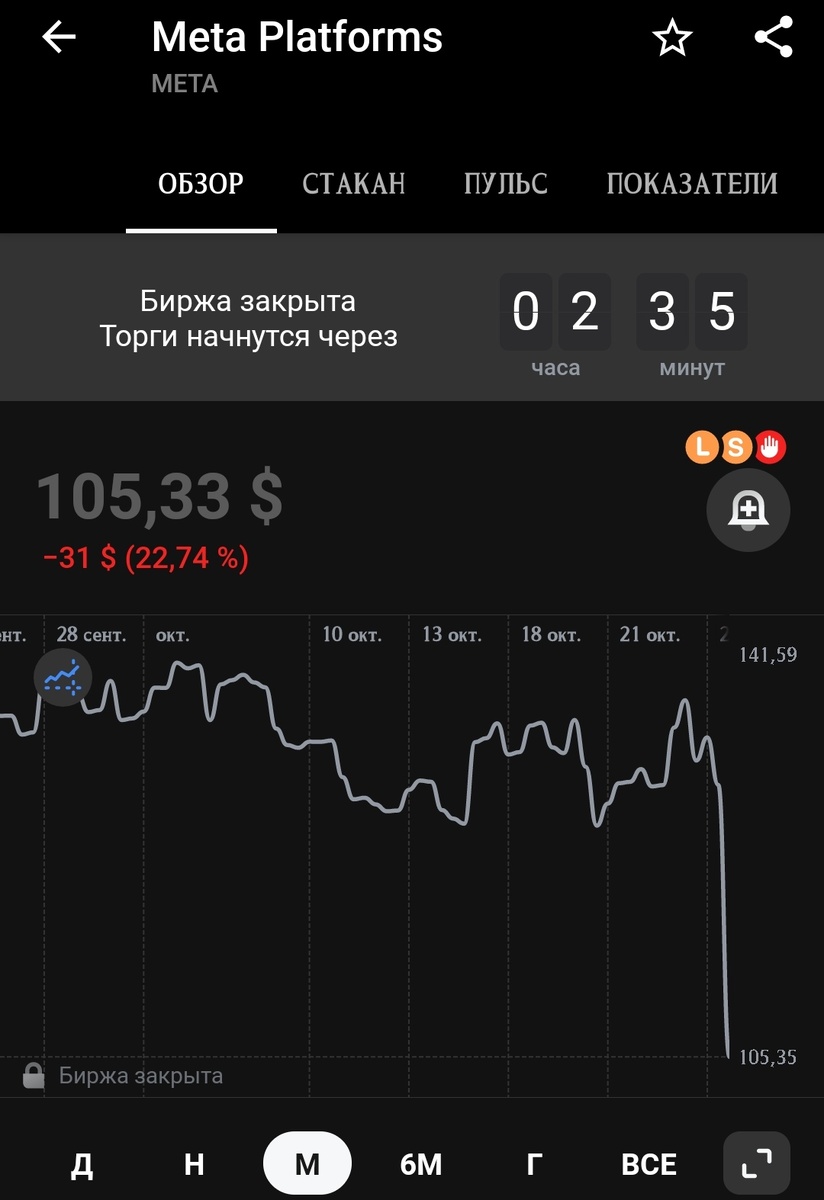This screenshot has width=824, height=1200.
Task: Click the 141,59 price level label
Action: pyautogui.click(x=768, y=655)
